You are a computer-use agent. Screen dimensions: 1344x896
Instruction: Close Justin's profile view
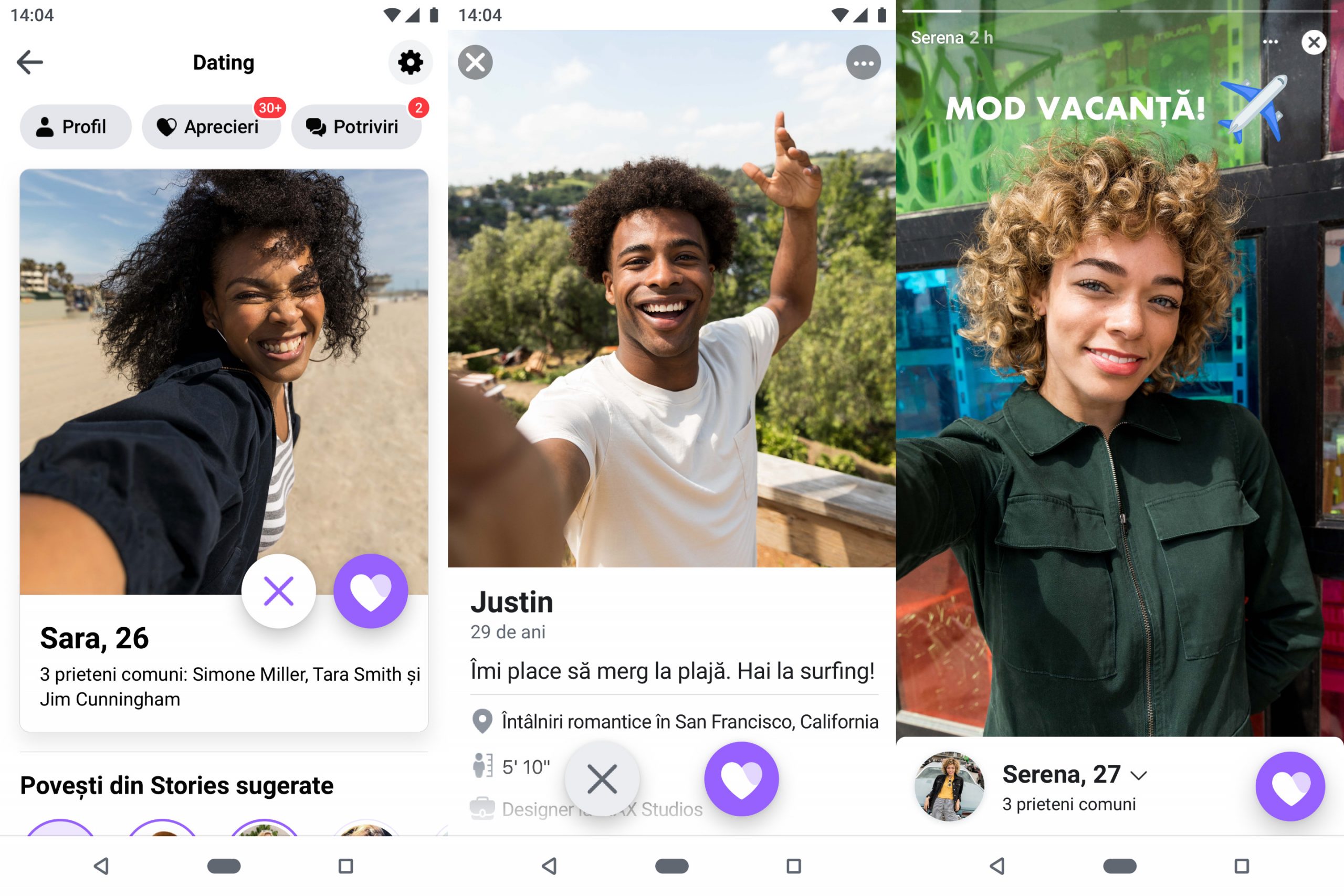[476, 62]
